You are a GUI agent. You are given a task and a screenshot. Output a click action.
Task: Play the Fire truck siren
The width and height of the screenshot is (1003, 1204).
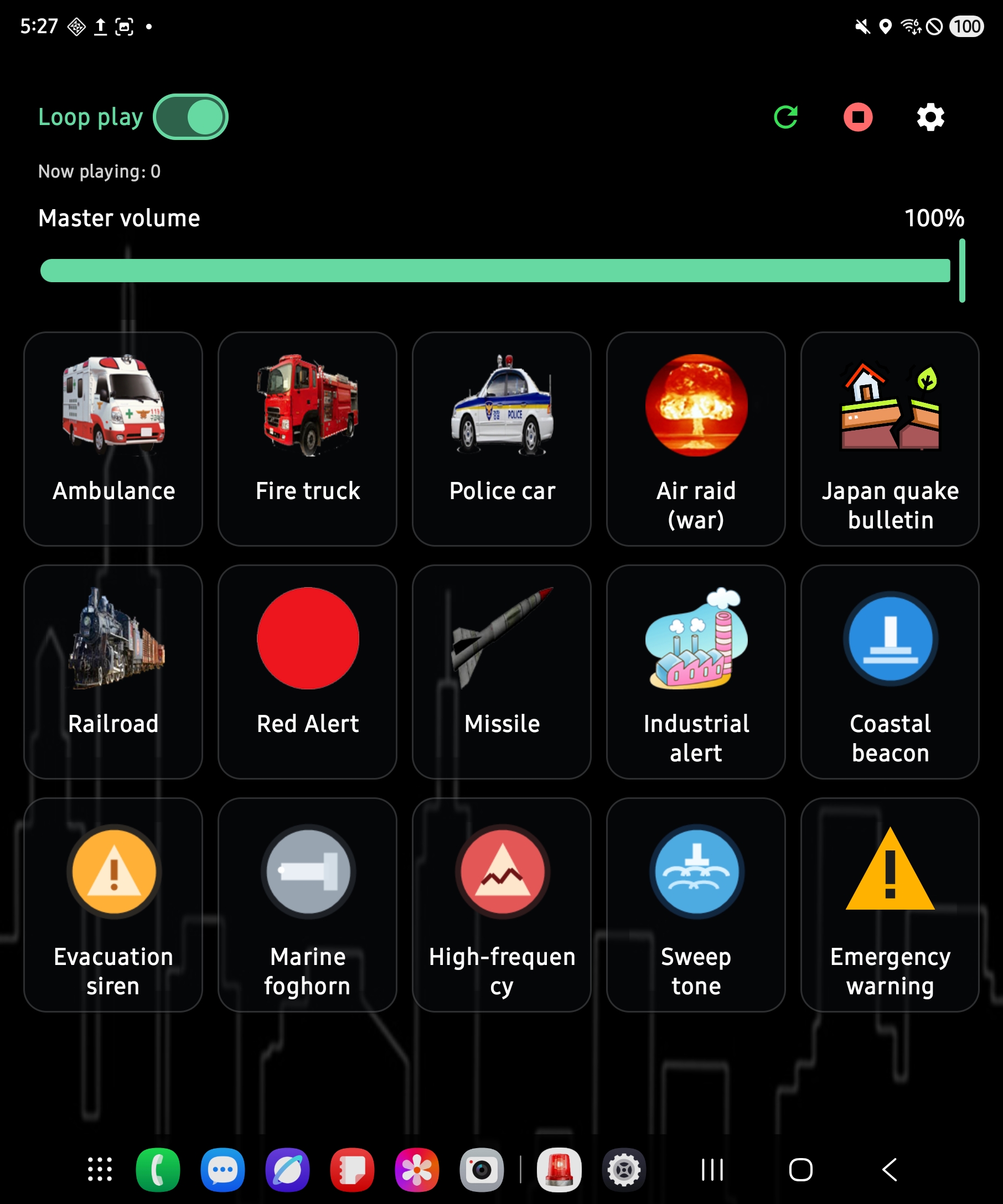(x=307, y=439)
